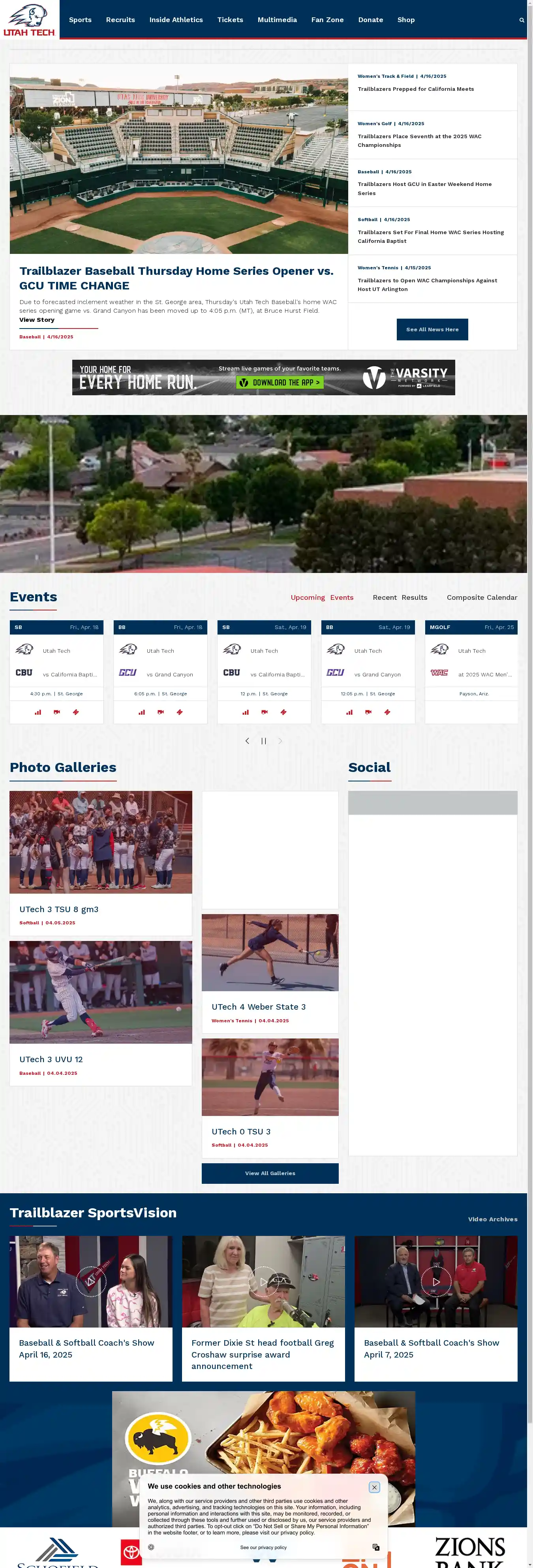This screenshot has height=1568, width=533.
Task: Open the Composite Calendar
Action: pos(481,597)
